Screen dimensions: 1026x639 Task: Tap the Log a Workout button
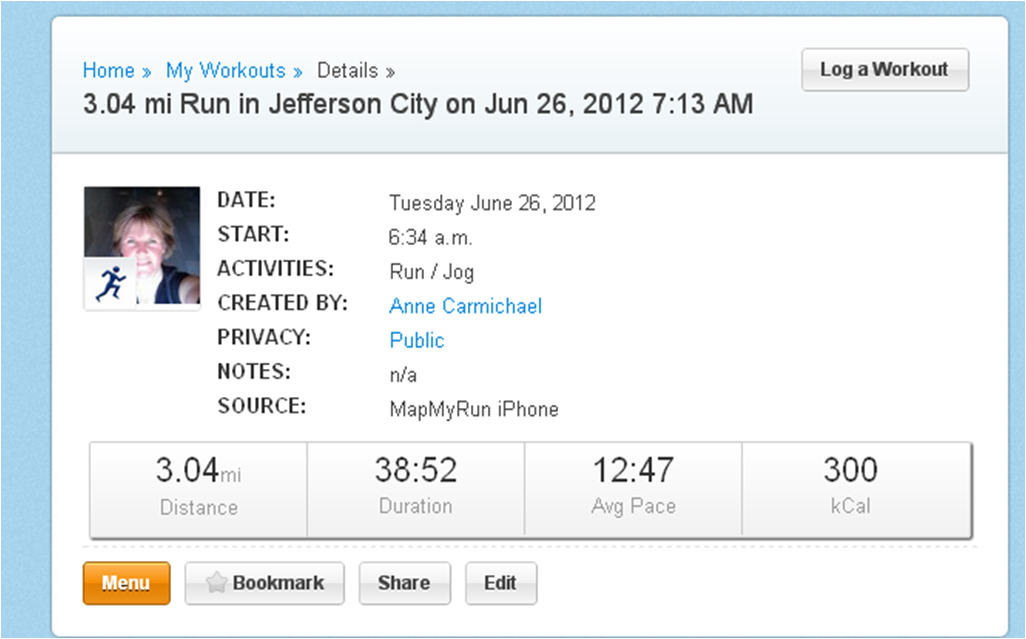(884, 70)
